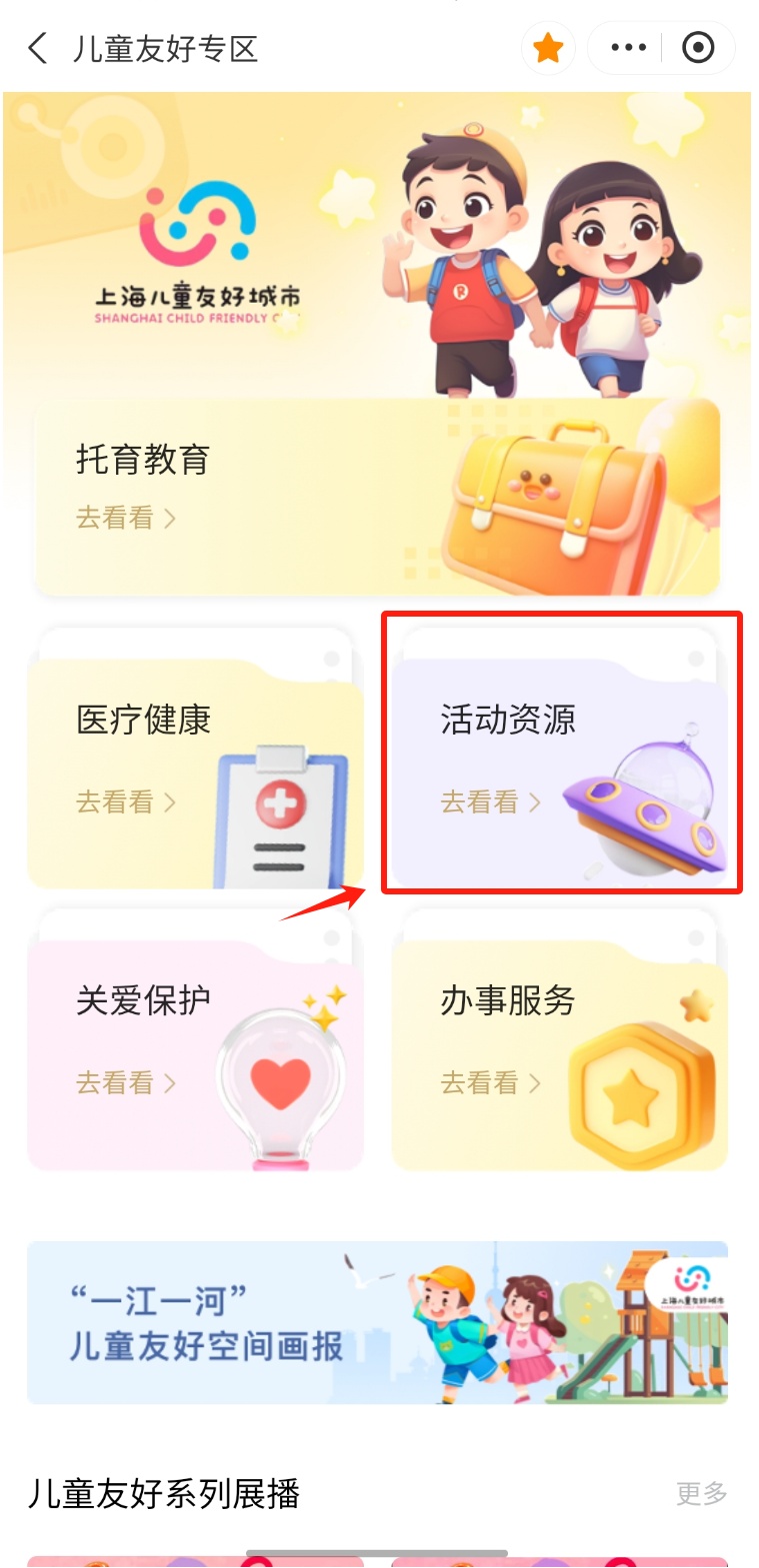View the 一江一河 儿童友好空间画报 banner

(378, 1322)
